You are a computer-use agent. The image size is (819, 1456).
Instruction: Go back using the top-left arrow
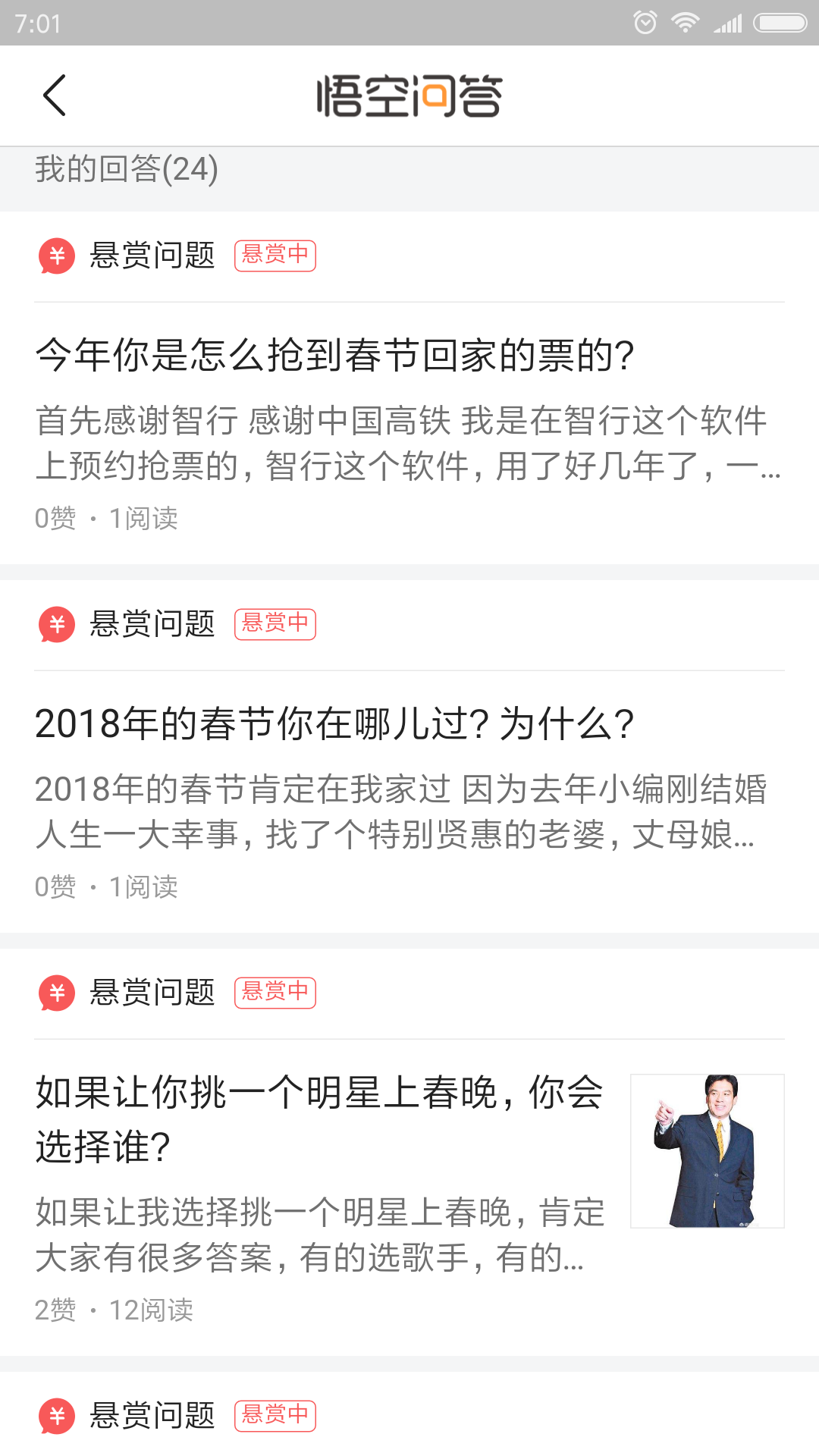click(55, 96)
